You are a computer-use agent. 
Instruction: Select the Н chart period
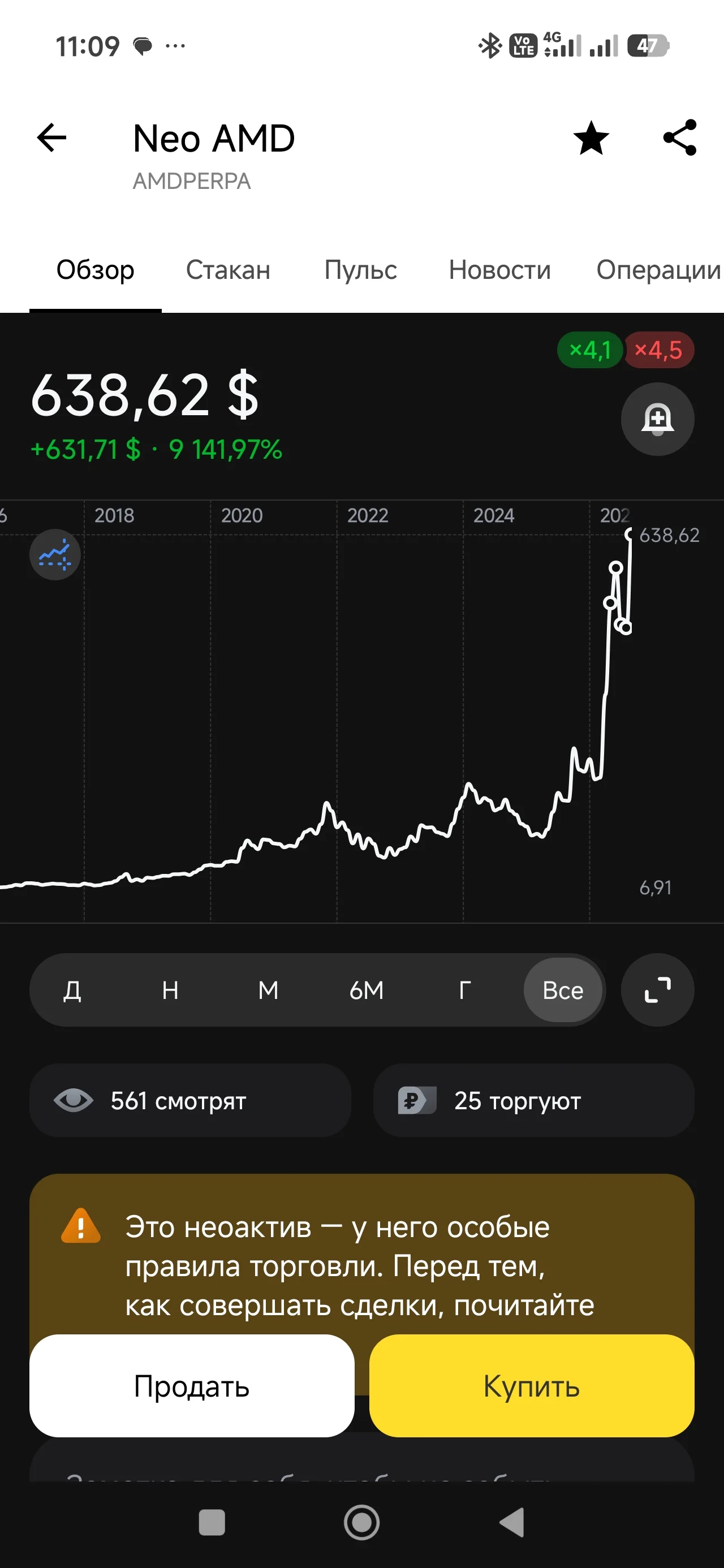pos(170,990)
